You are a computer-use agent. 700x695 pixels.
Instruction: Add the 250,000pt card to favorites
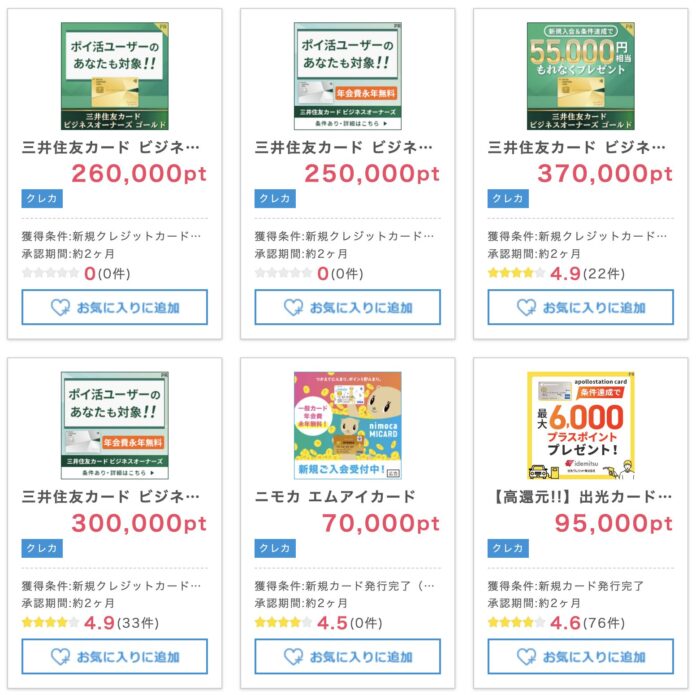pos(347,307)
